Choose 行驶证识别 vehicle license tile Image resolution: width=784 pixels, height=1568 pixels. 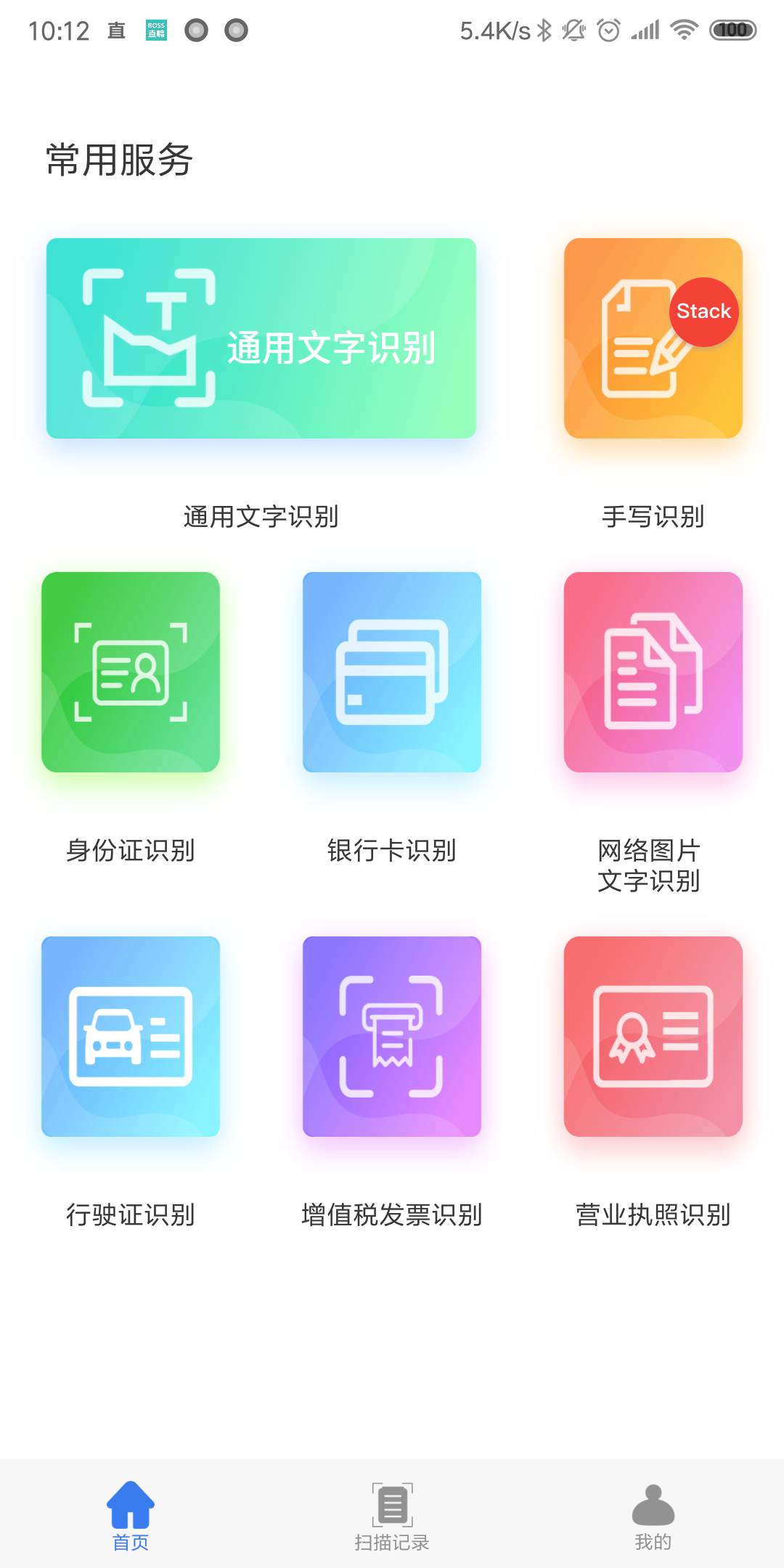coord(131,1037)
